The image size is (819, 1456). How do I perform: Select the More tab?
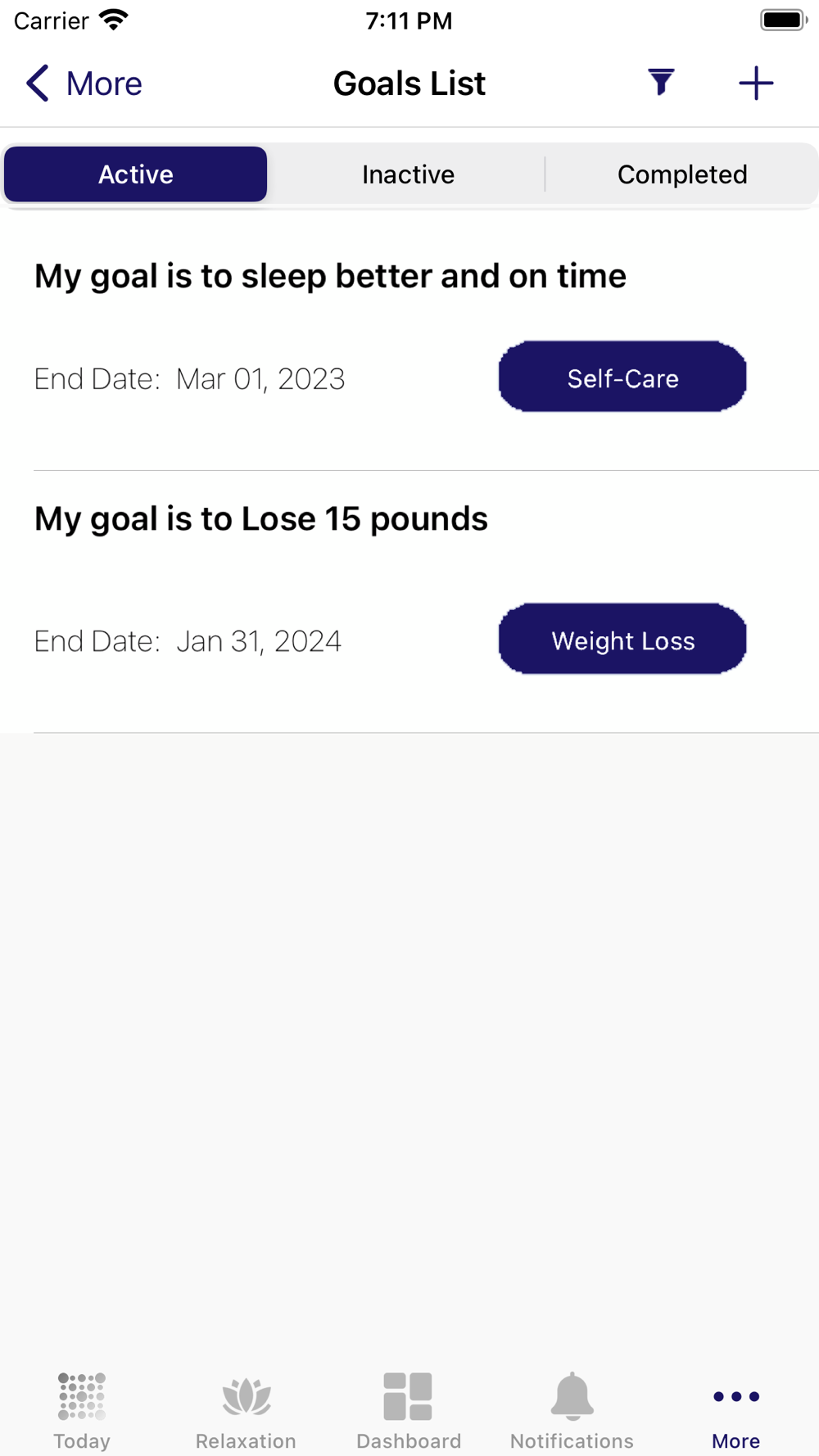[x=735, y=1410]
